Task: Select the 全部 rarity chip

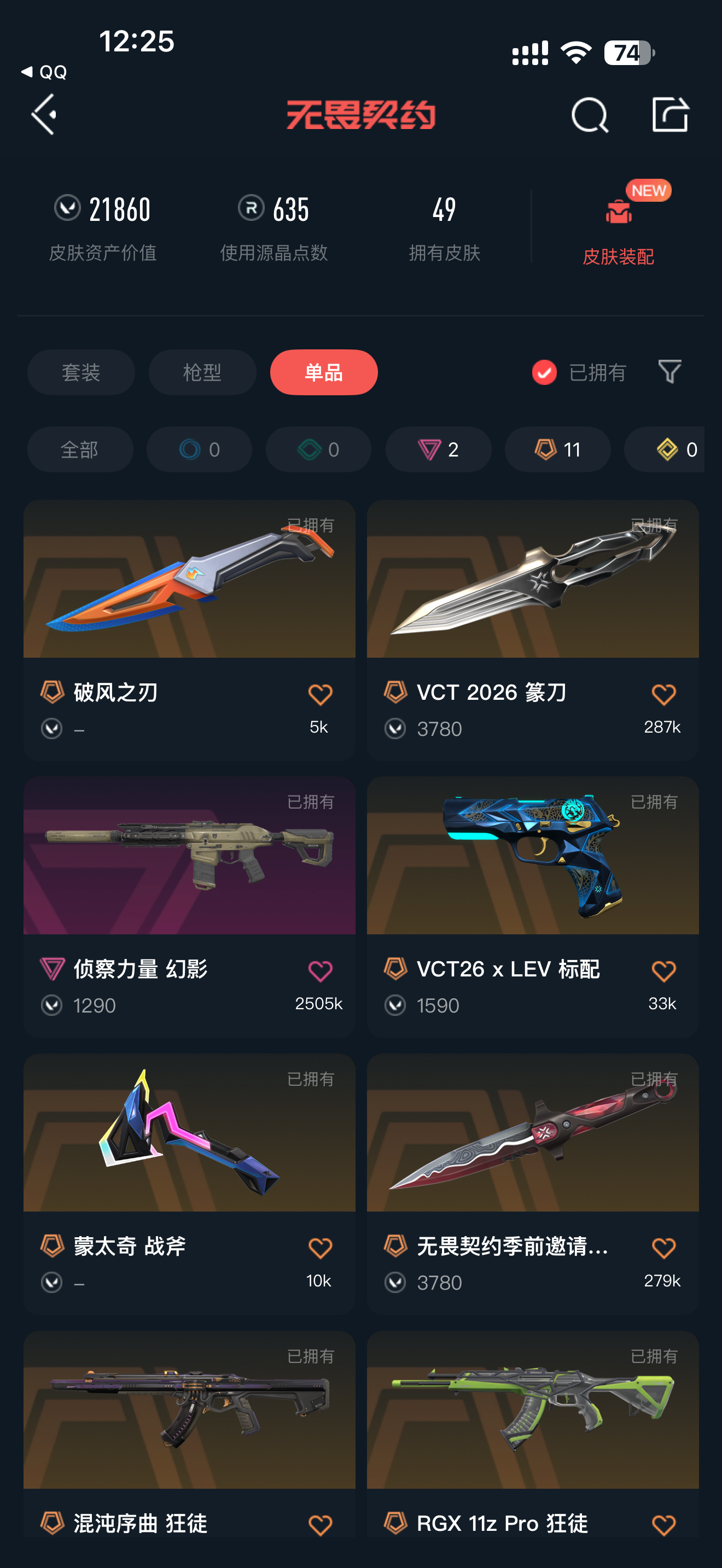Action: [80, 449]
